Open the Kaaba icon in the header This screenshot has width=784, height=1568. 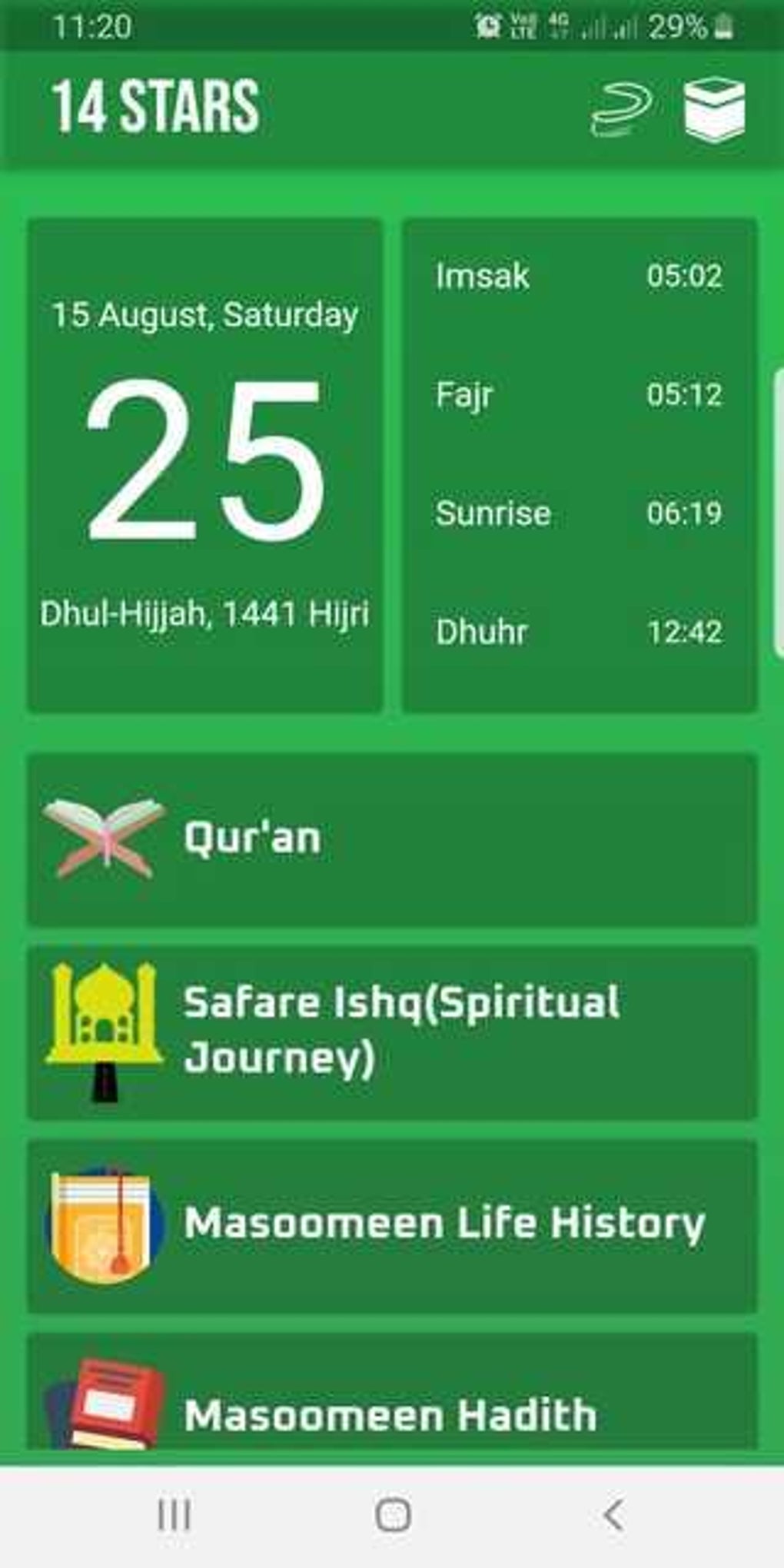[714, 108]
